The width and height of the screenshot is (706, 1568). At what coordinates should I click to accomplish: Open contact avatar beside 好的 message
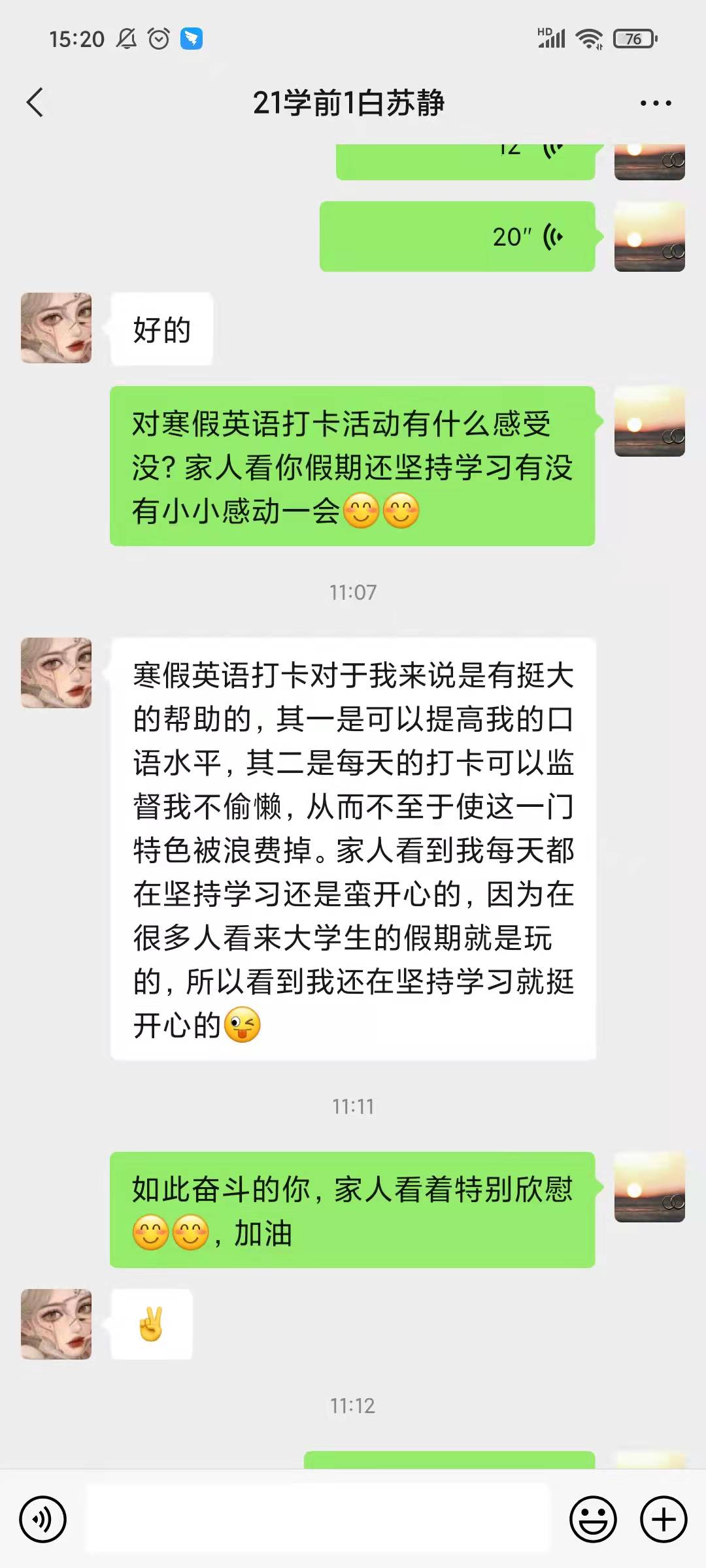(56, 328)
